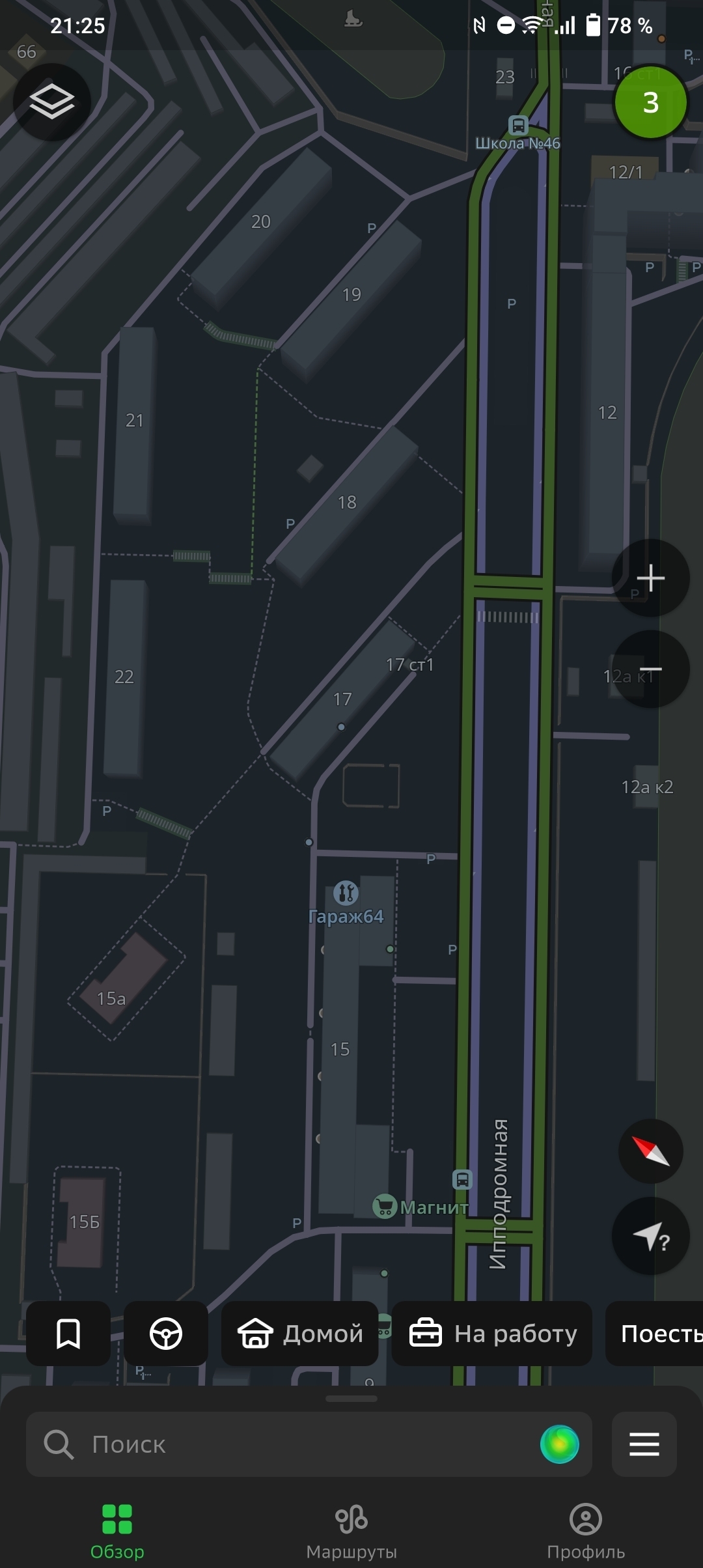Open the Гараж64 place marker
The height and width of the screenshot is (1568, 703).
[346, 893]
